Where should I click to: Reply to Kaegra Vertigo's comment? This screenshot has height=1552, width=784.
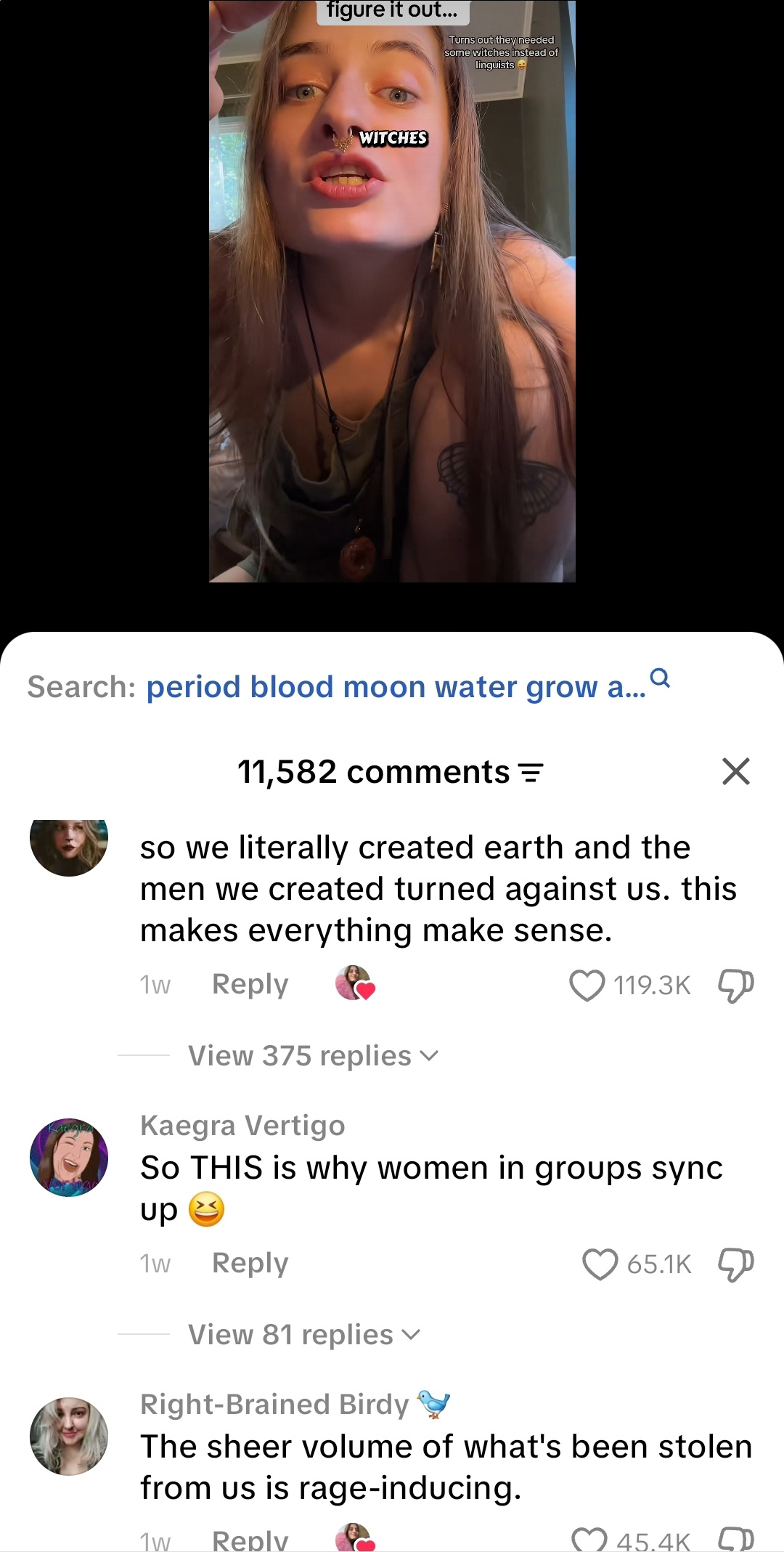point(250,1263)
